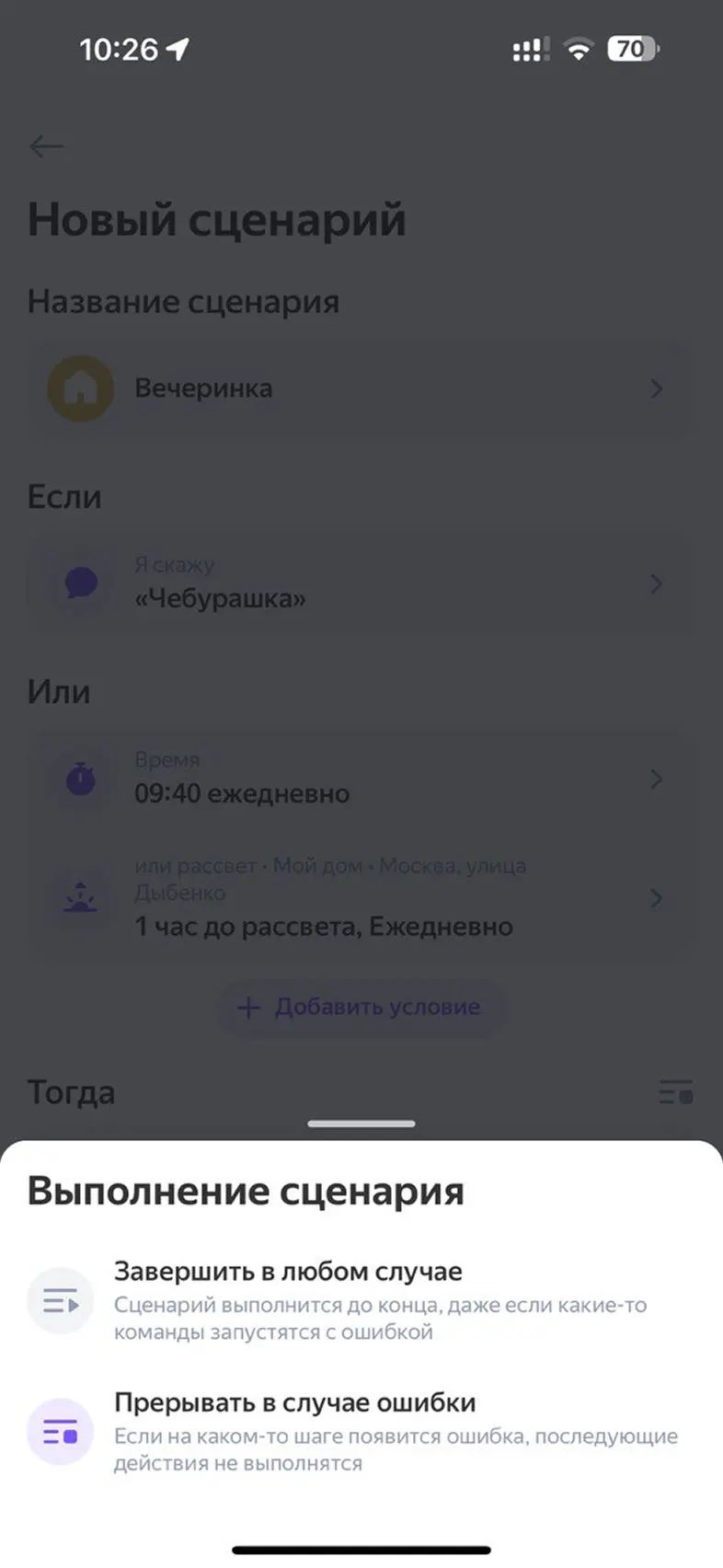Choose «Прерывать в случае ошибки» option
The height and width of the screenshot is (1568, 723).
pyautogui.click(x=294, y=1403)
